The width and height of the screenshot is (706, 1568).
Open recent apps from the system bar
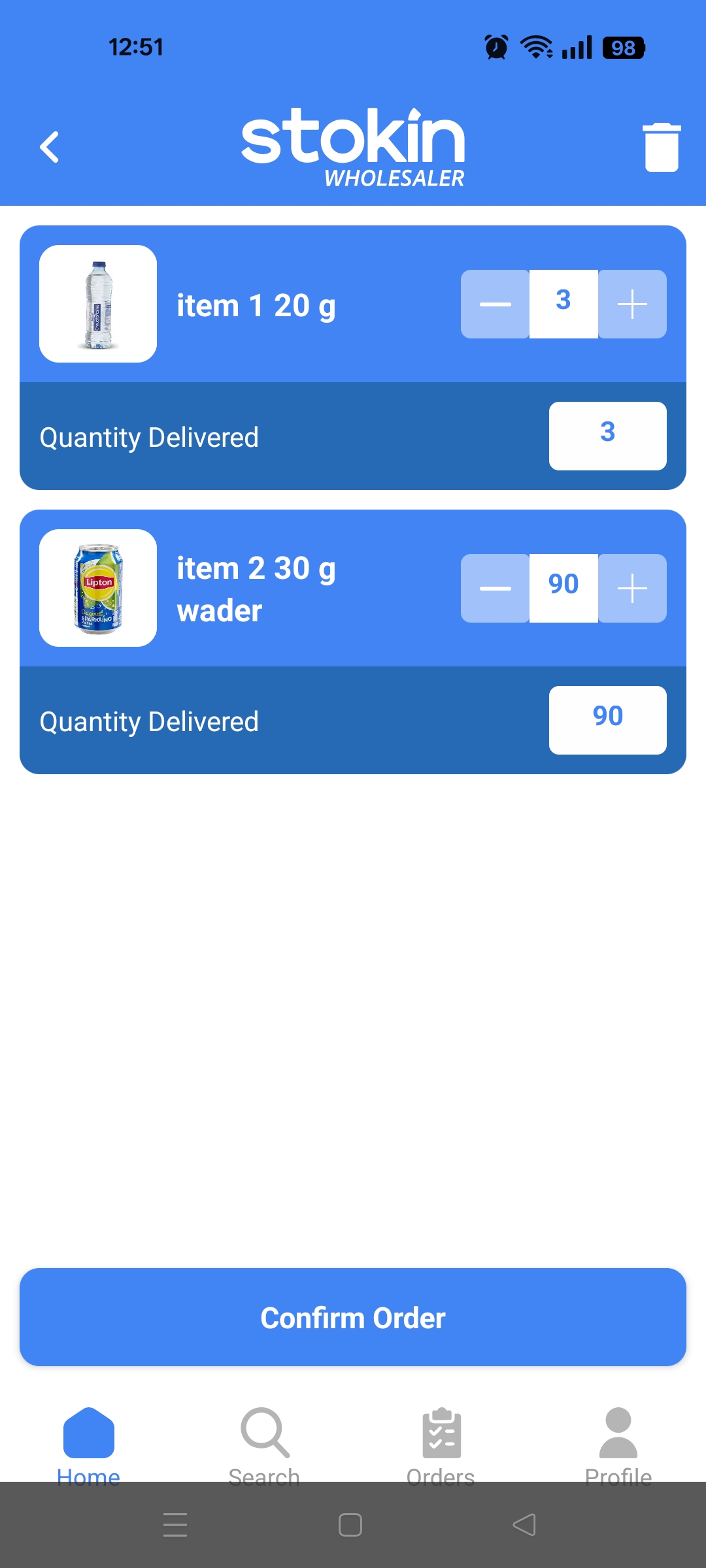pos(175,1525)
